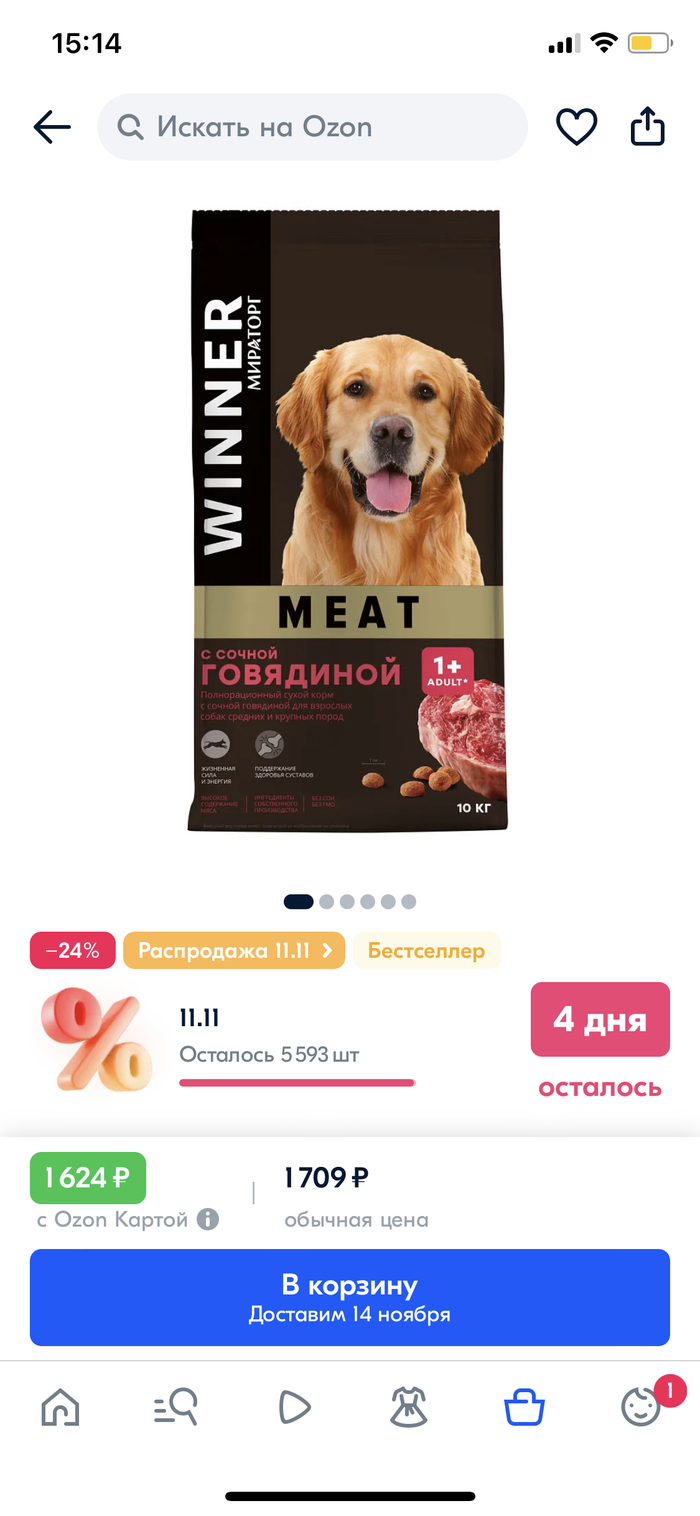Open the profile tab with notification badge
The width and height of the screenshot is (700, 1516).
click(x=641, y=1408)
